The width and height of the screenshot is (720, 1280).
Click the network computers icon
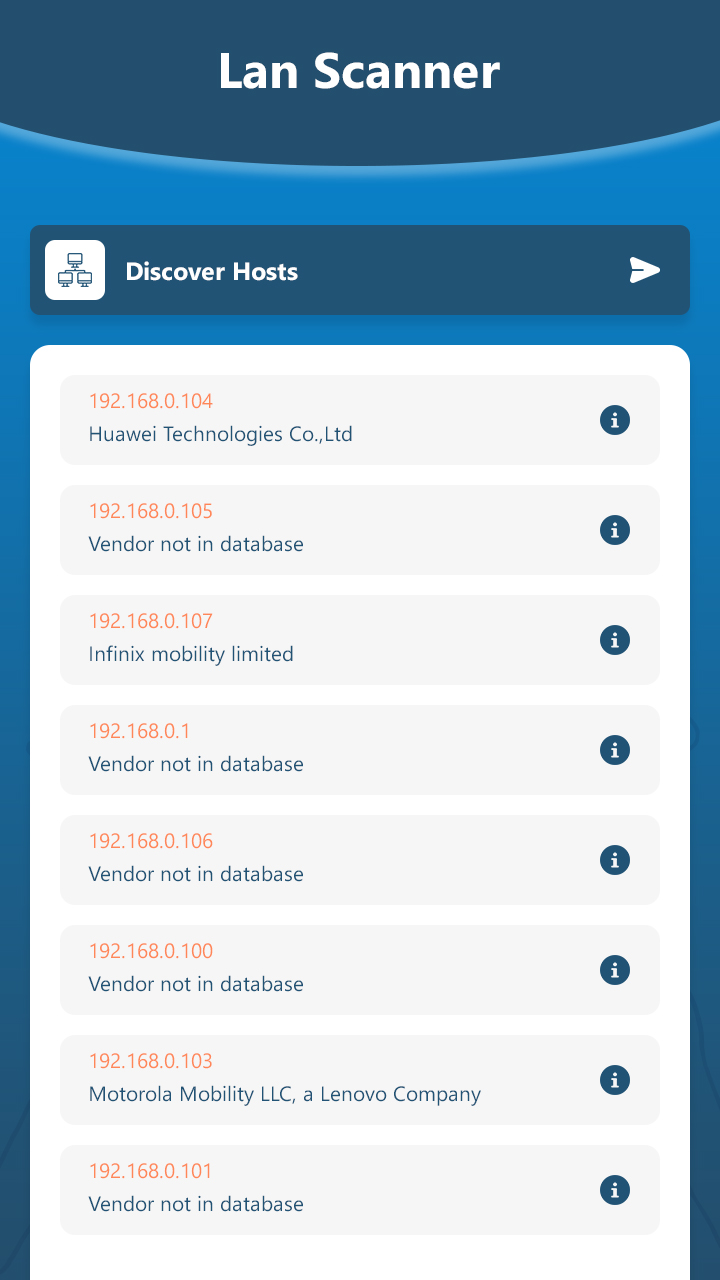74,269
